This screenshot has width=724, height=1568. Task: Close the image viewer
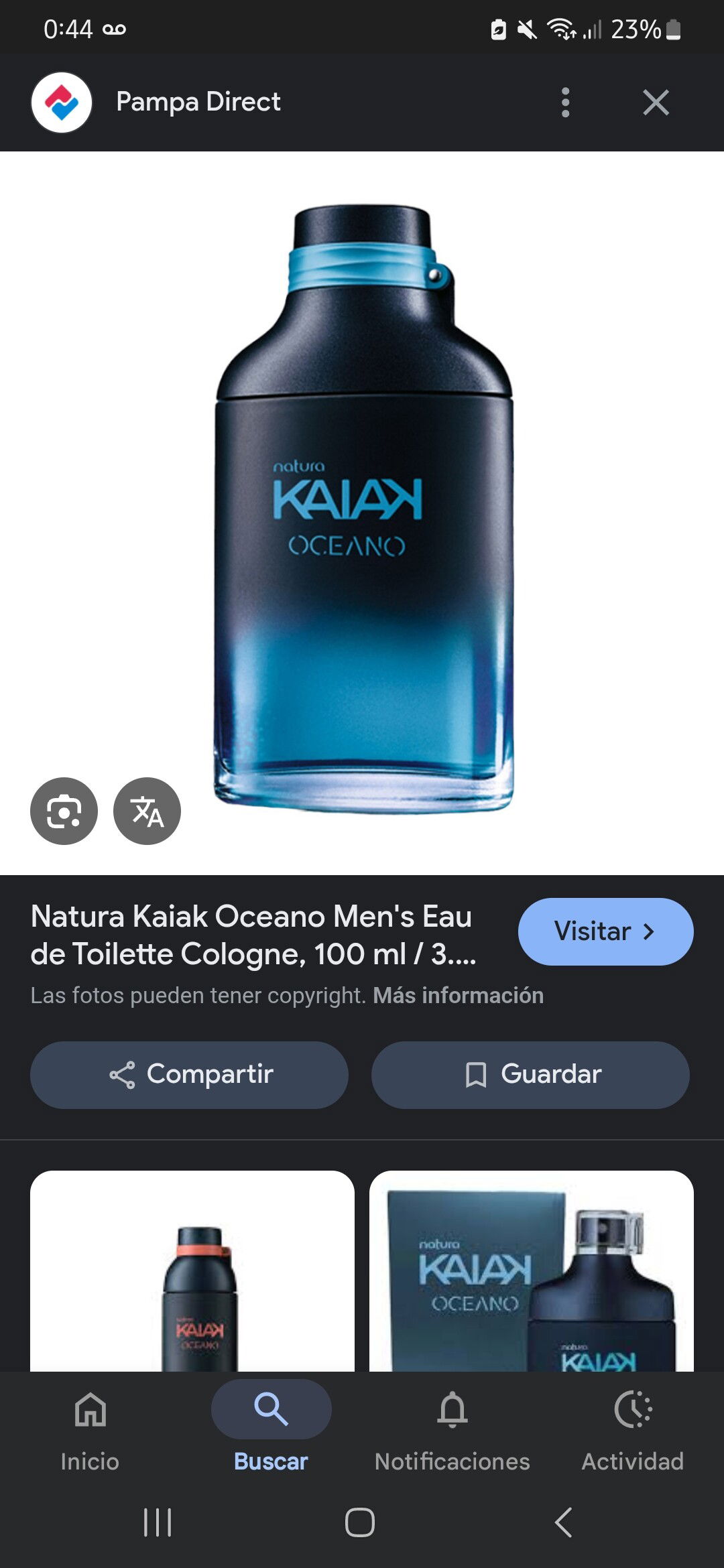point(656,103)
